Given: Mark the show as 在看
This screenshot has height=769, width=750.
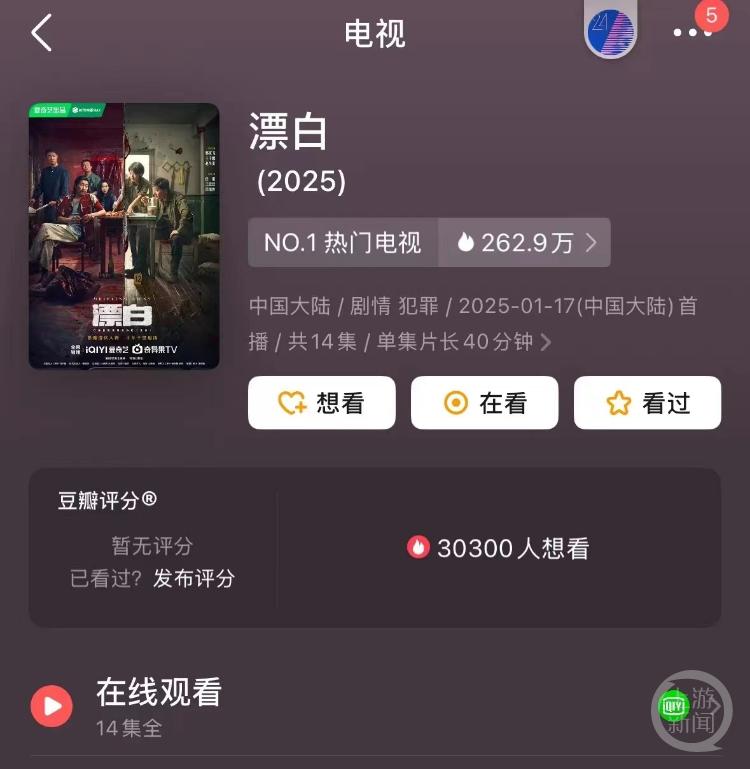Looking at the screenshot, I should click(x=485, y=403).
